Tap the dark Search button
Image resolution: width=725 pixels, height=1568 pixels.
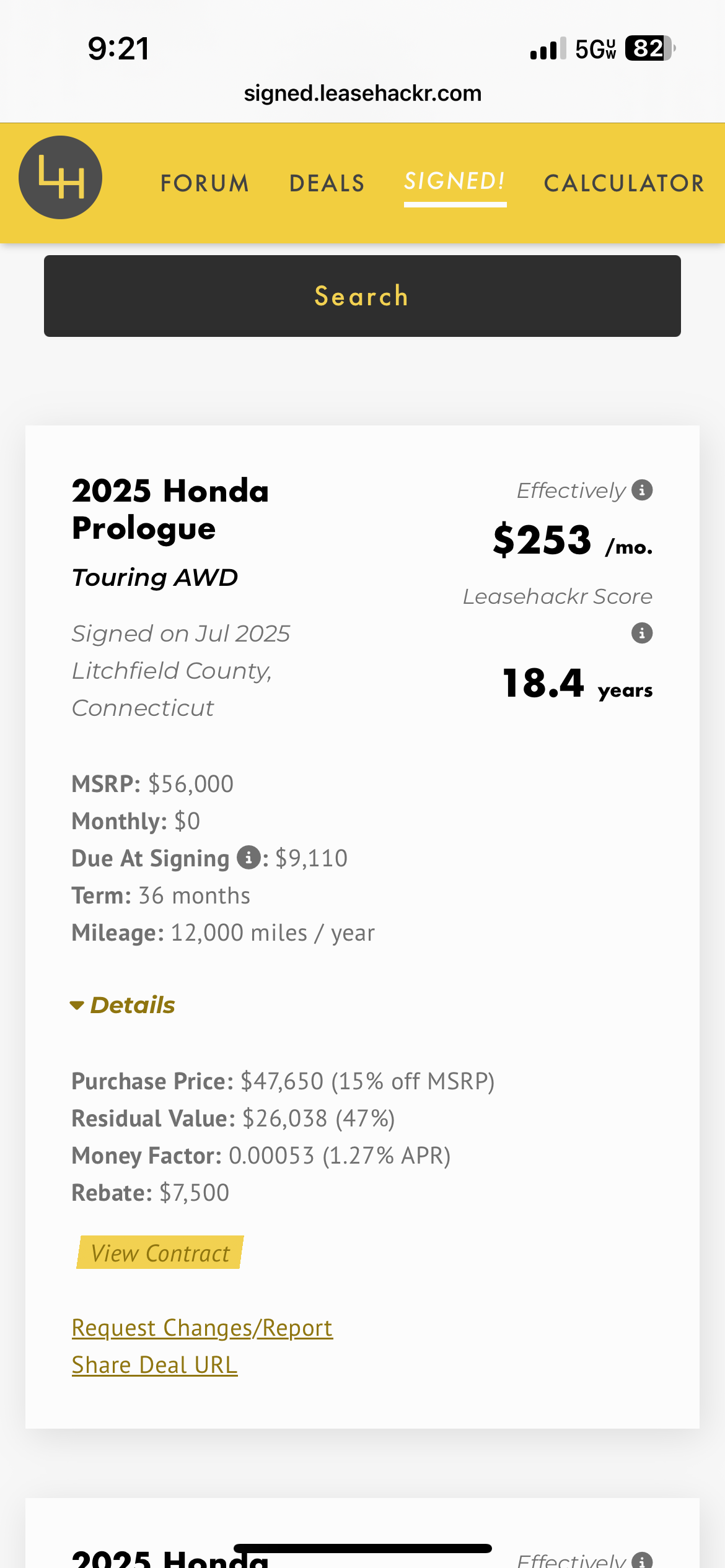tap(362, 296)
